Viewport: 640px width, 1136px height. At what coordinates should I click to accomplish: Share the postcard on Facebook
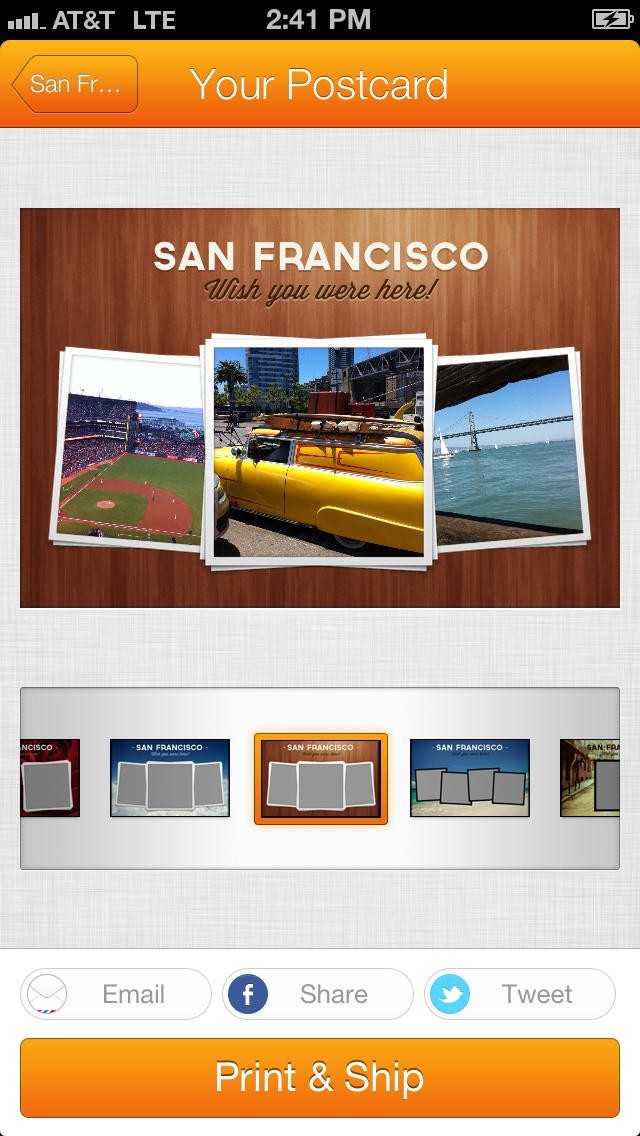click(x=318, y=994)
